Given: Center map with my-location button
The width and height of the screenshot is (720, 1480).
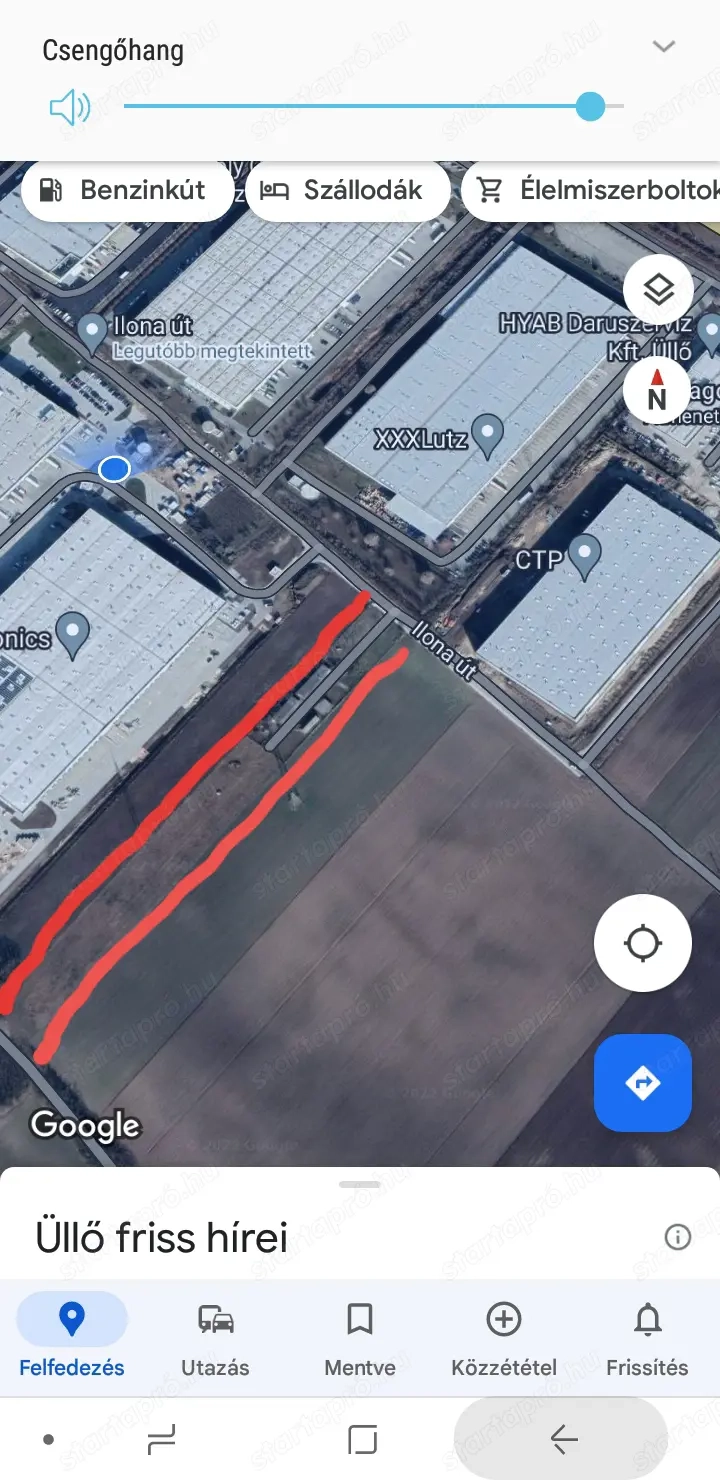Looking at the screenshot, I should pyautogui.click(x=643, y=942).
